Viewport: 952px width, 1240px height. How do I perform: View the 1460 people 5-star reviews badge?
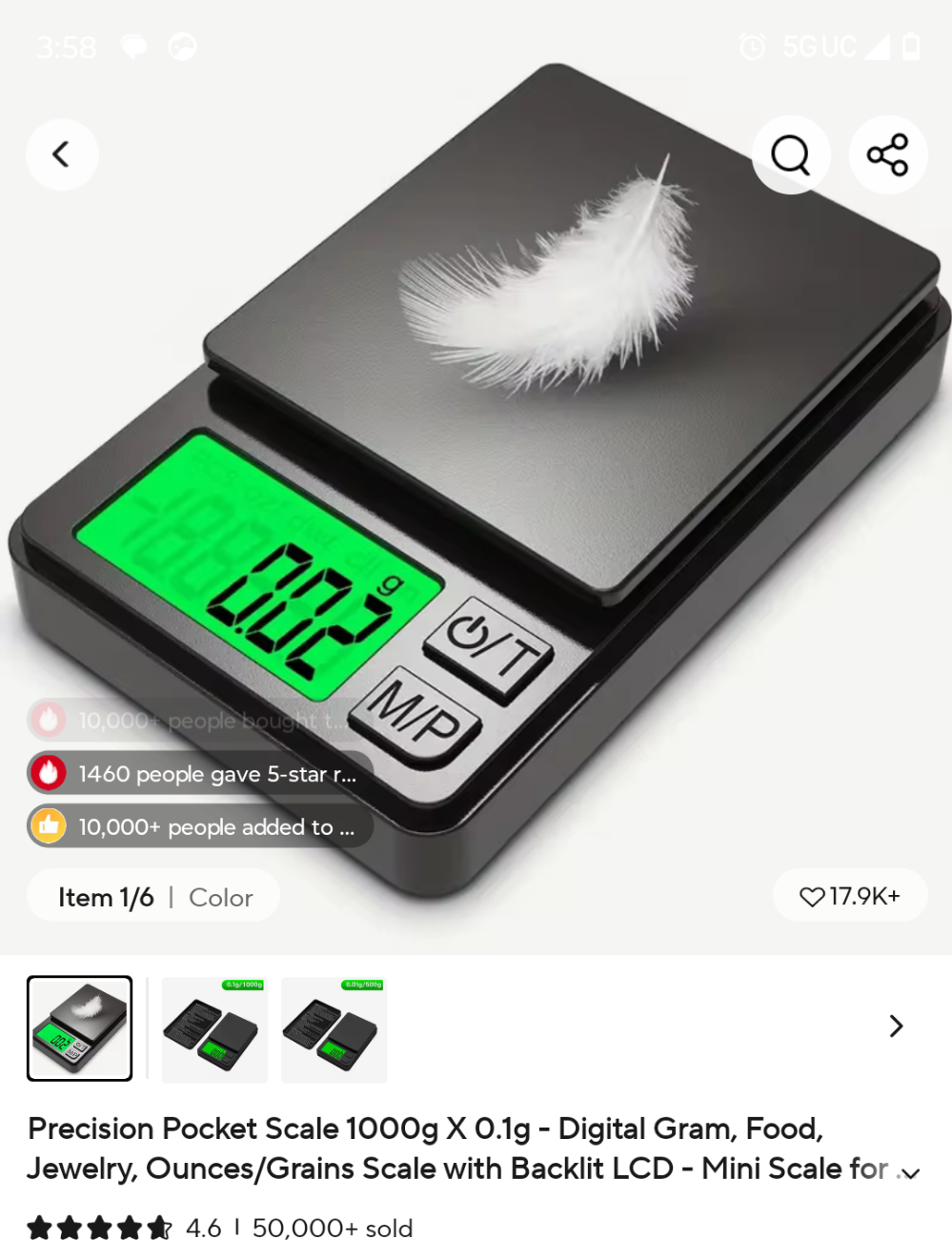click(200, 774)
